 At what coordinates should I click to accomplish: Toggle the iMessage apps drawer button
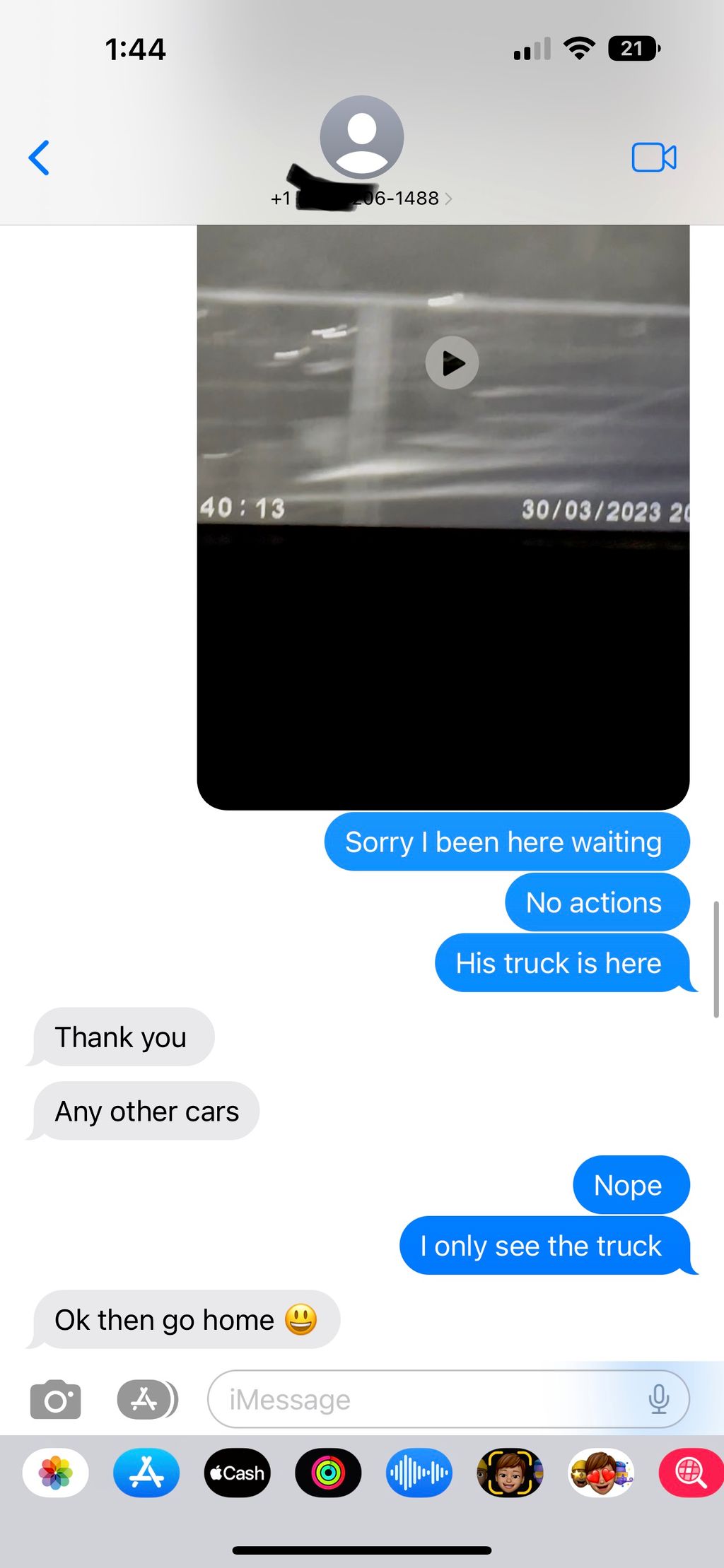click(146, 1399)
